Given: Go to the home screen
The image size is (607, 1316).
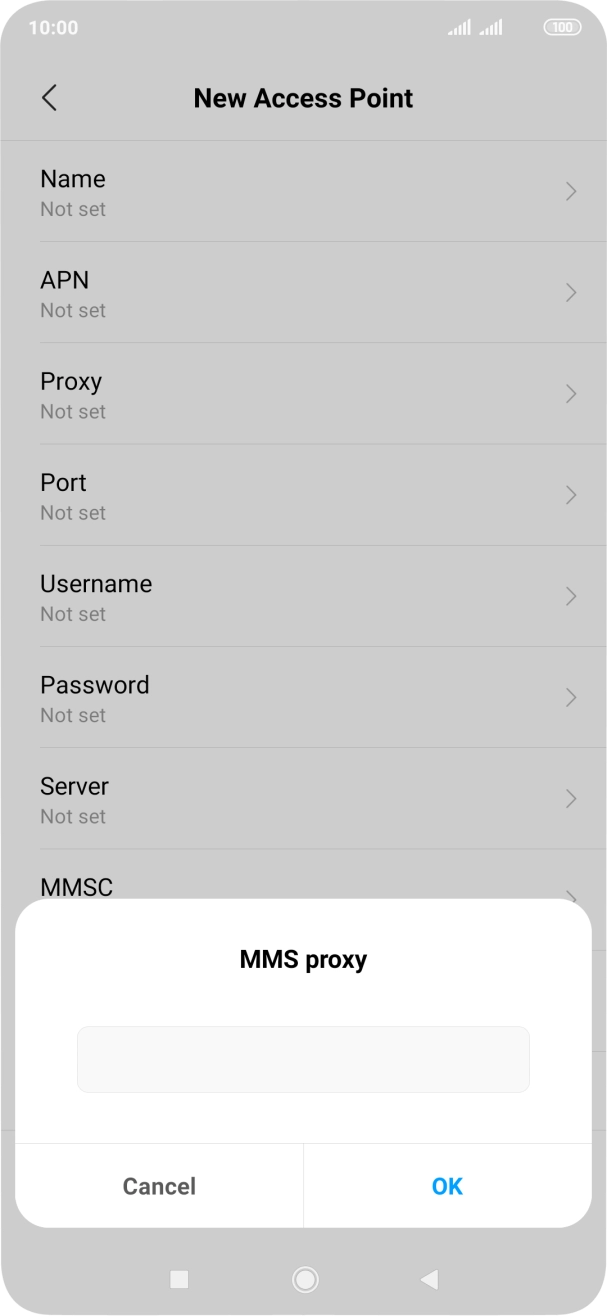Looking at the screenshot, I should coord(304,1279).
